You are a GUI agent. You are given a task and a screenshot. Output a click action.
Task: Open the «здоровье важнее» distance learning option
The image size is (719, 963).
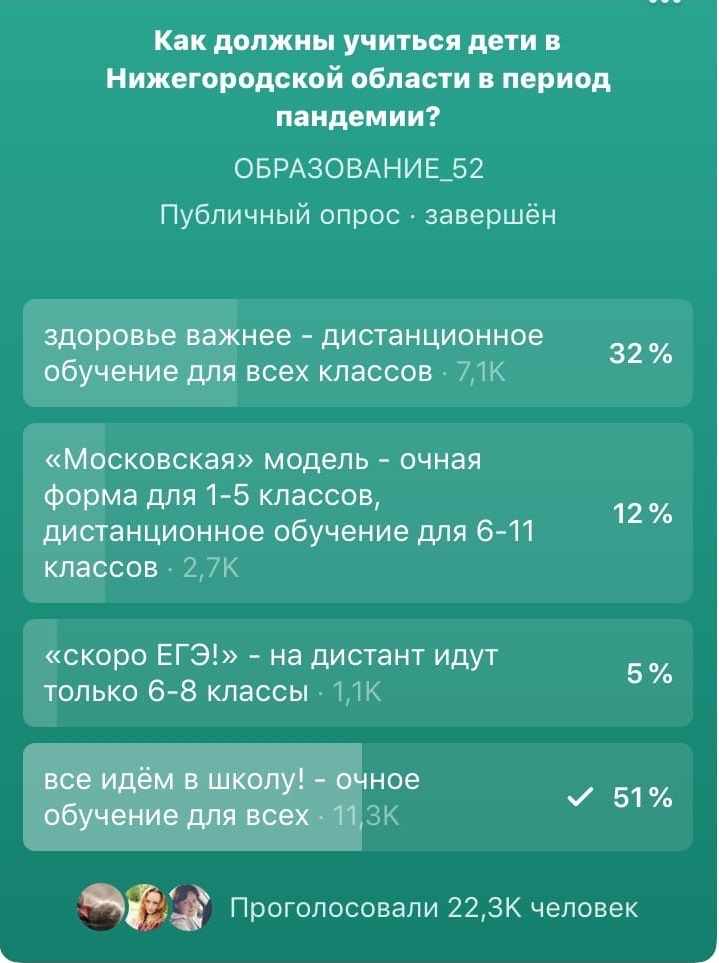pyautogui.click(x=357, y=353)
